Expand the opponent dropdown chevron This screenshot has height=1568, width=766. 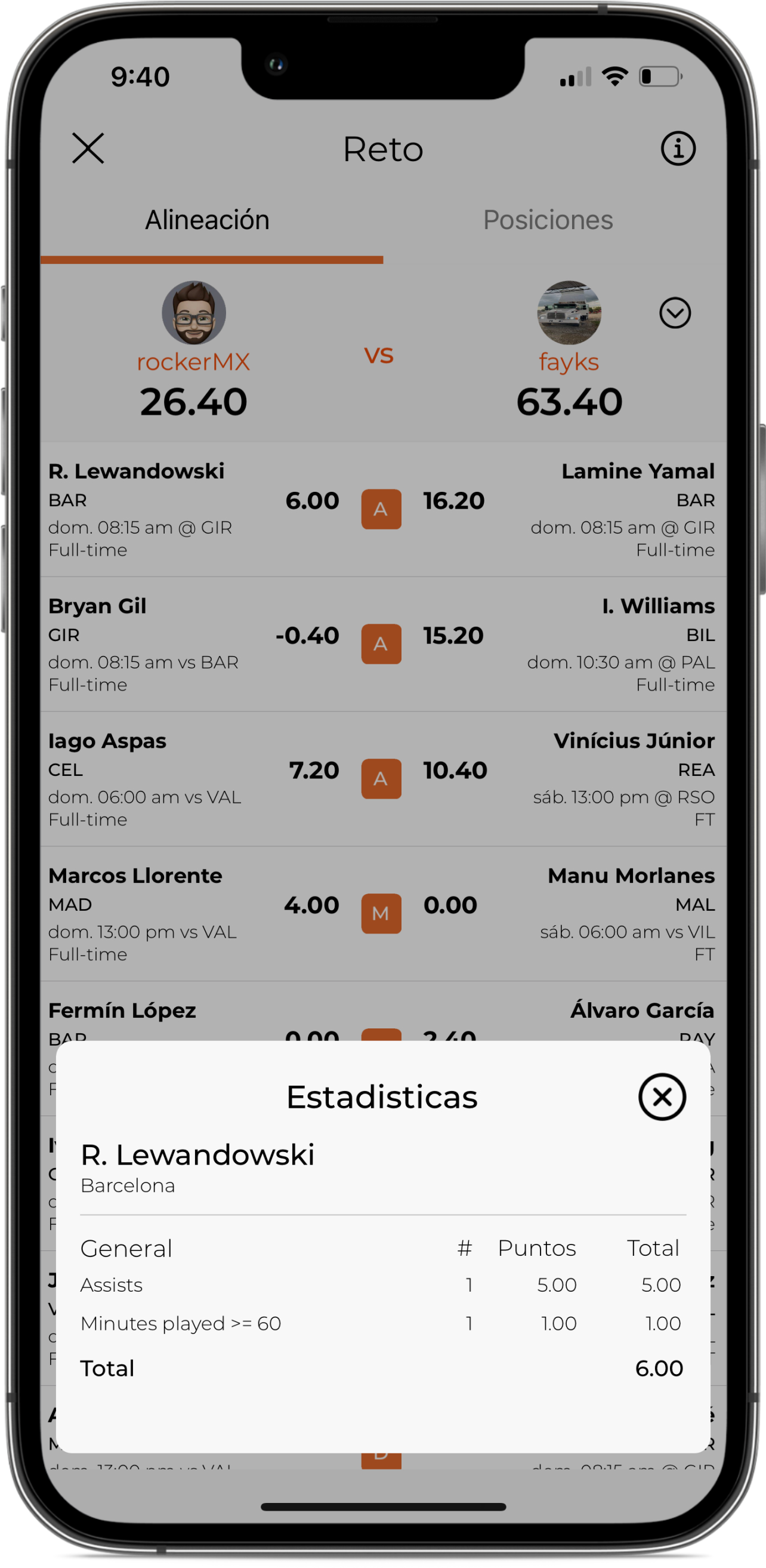pos(675,313)
